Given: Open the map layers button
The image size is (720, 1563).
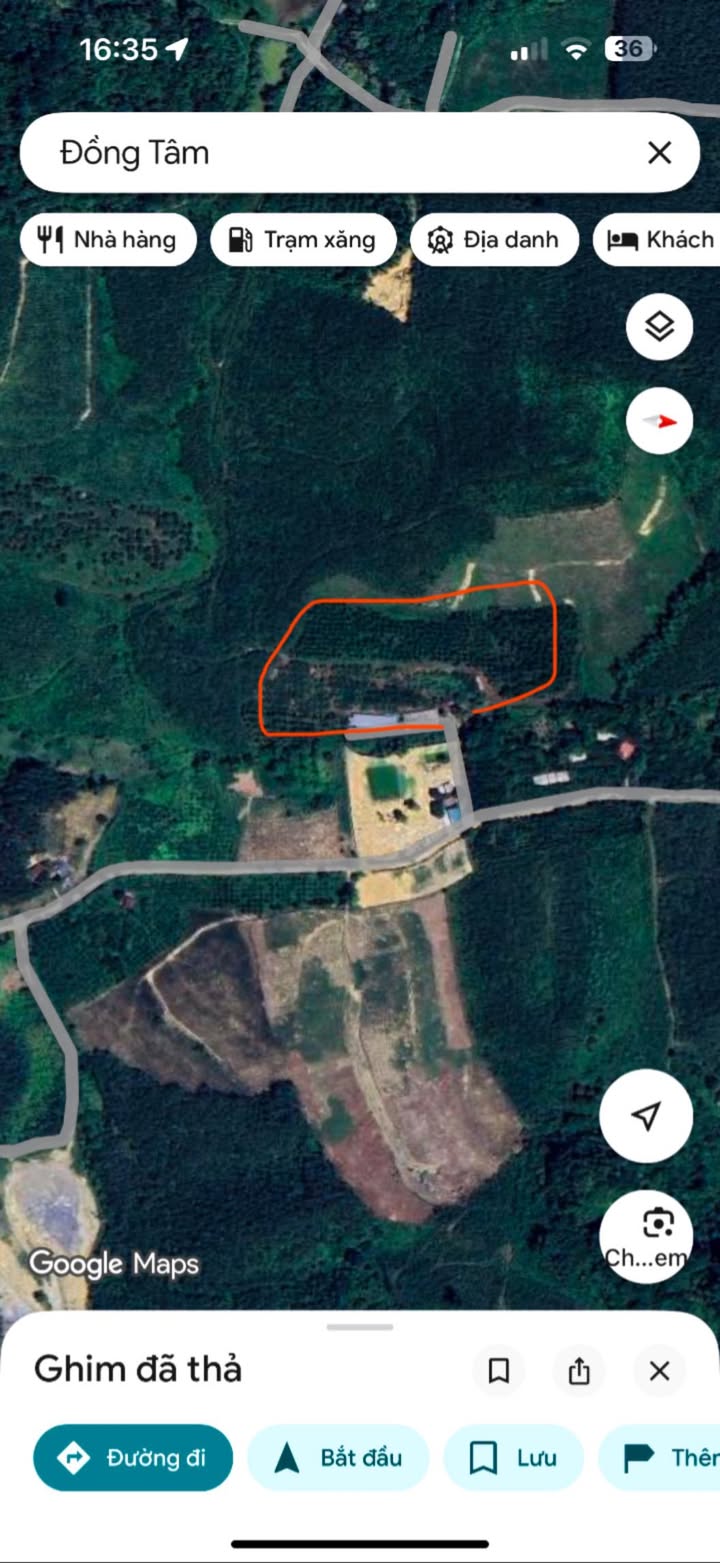Looking at the screenshot, I should [659, 326].
